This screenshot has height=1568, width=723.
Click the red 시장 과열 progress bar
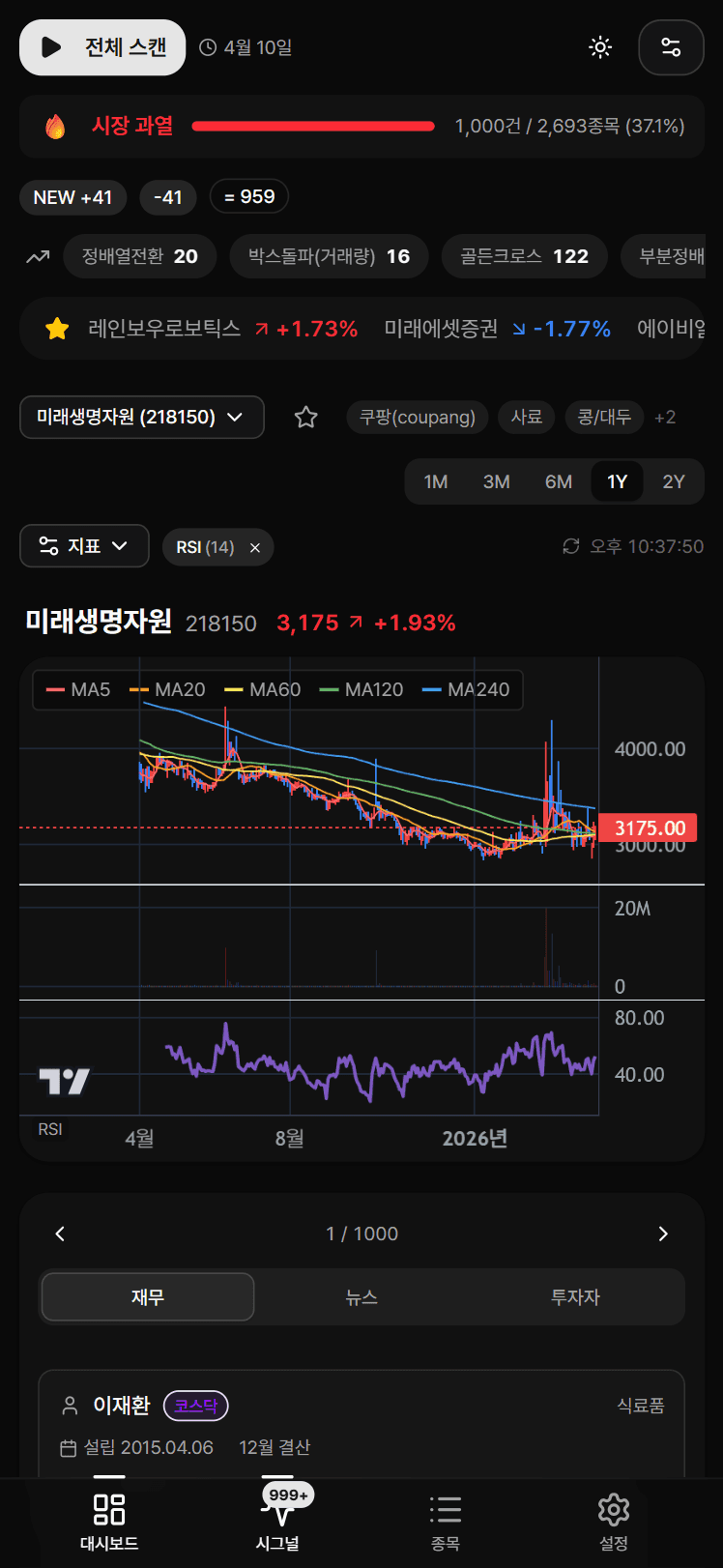click(x=312, y=126)
